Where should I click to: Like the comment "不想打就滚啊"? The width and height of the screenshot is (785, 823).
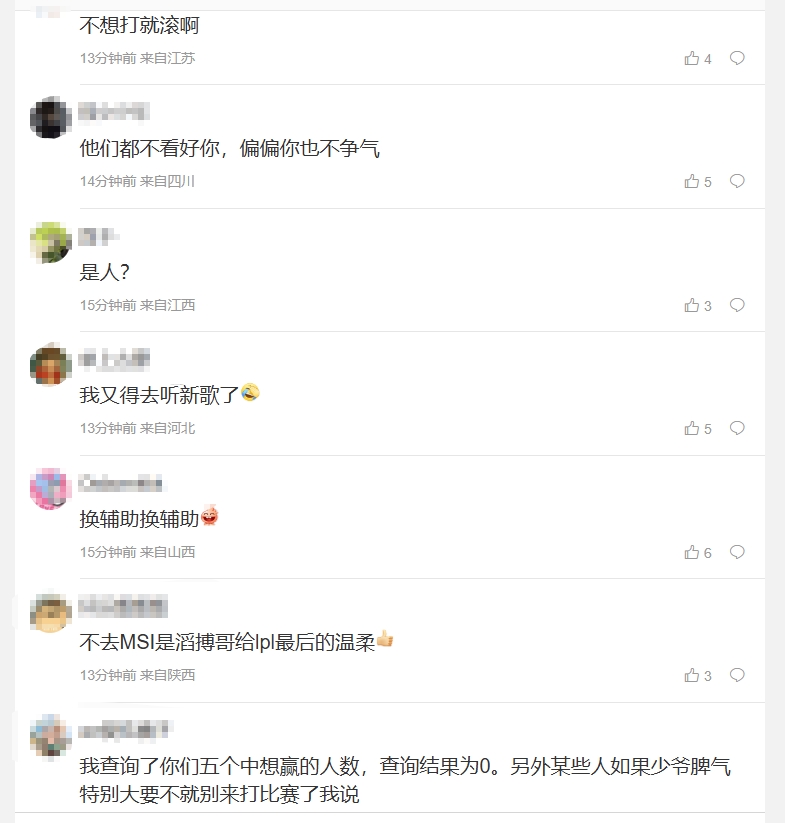[x=691, y=59]
